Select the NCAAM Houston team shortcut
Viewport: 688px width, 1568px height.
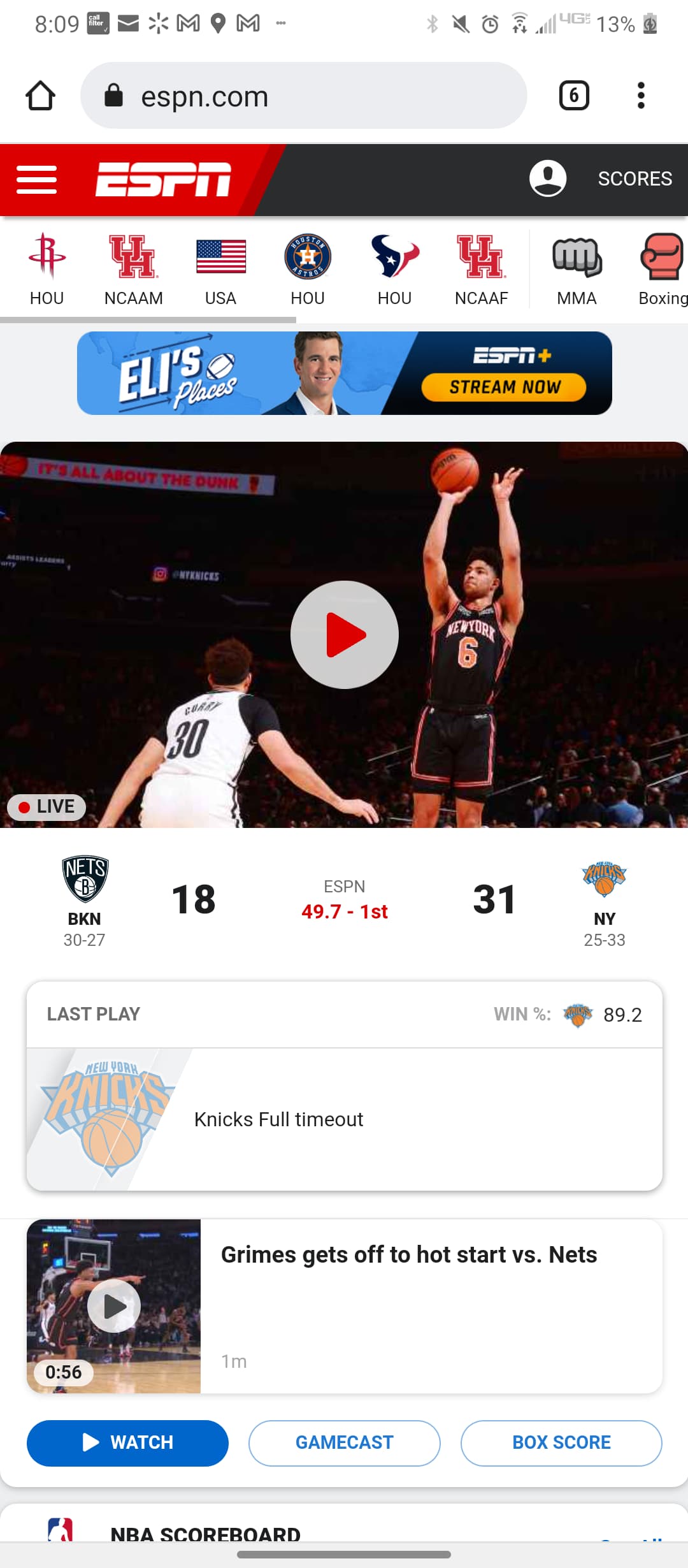[134, 270]
